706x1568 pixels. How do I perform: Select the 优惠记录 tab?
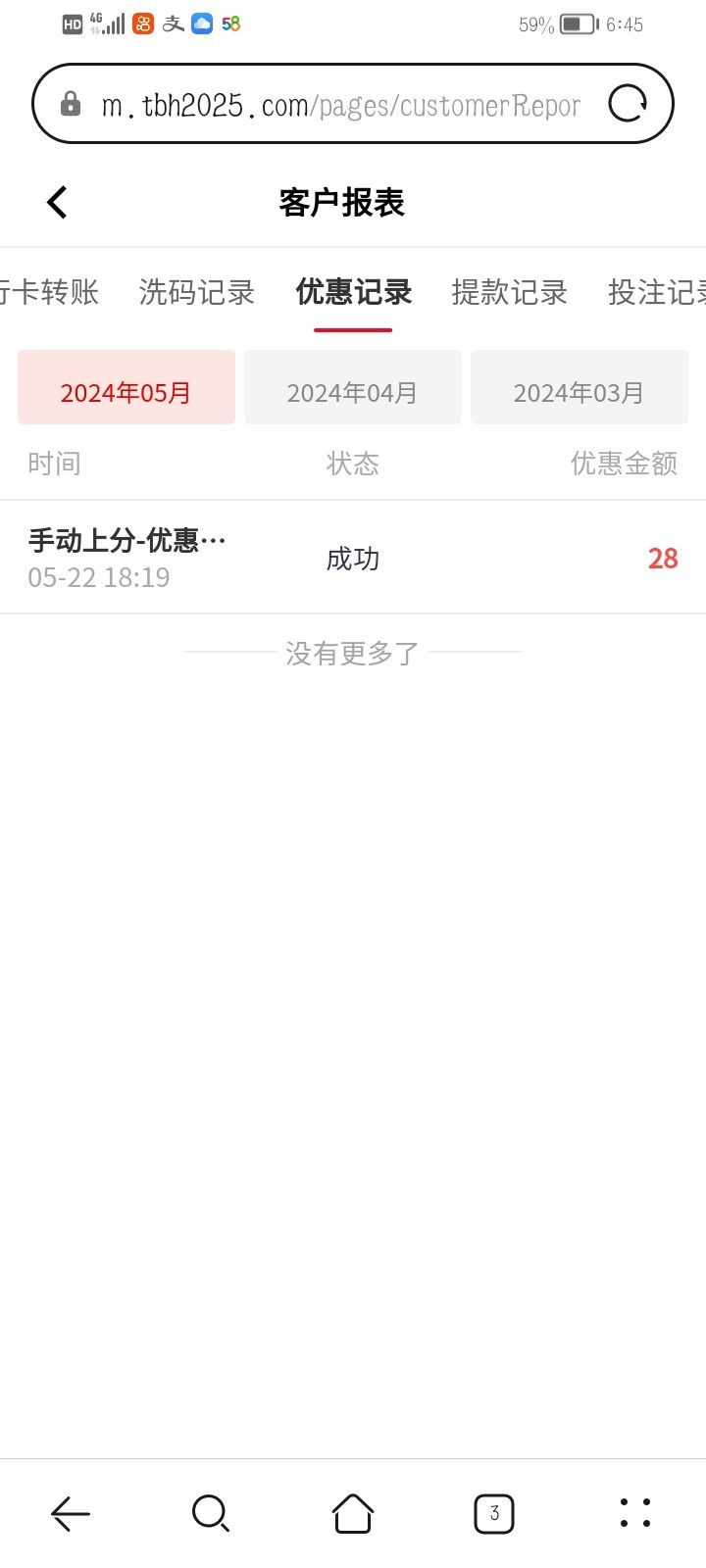(x=353, y=292)
